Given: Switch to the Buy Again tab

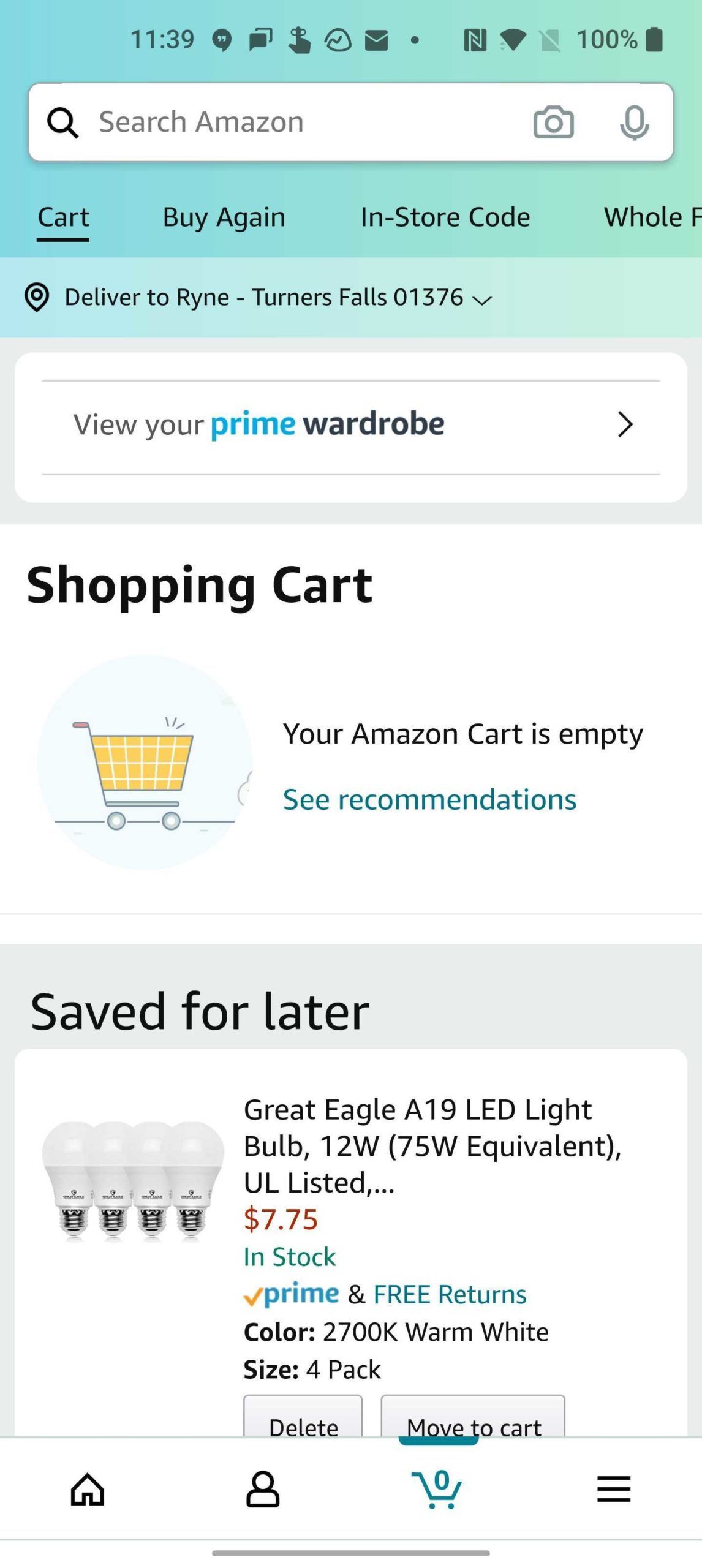Looking at the screenshot, I should pos(223,217).
